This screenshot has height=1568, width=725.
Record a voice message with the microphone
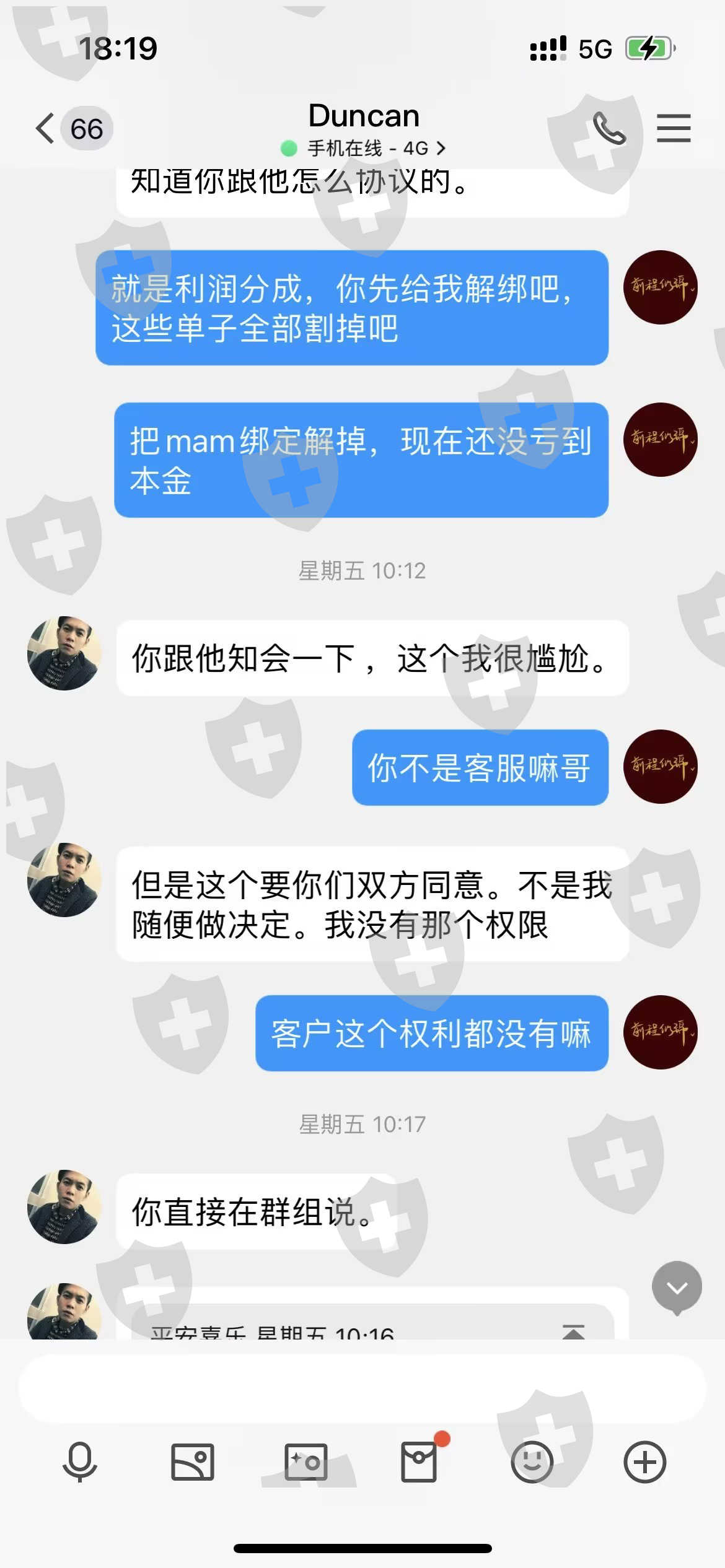(80, 1462)
